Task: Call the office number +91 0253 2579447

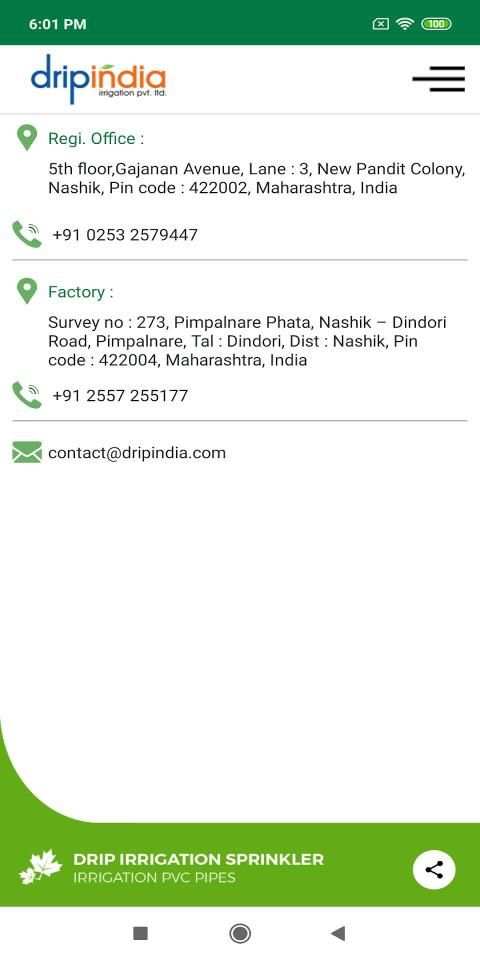Action: pyautogui.click(x=125, y=234)
